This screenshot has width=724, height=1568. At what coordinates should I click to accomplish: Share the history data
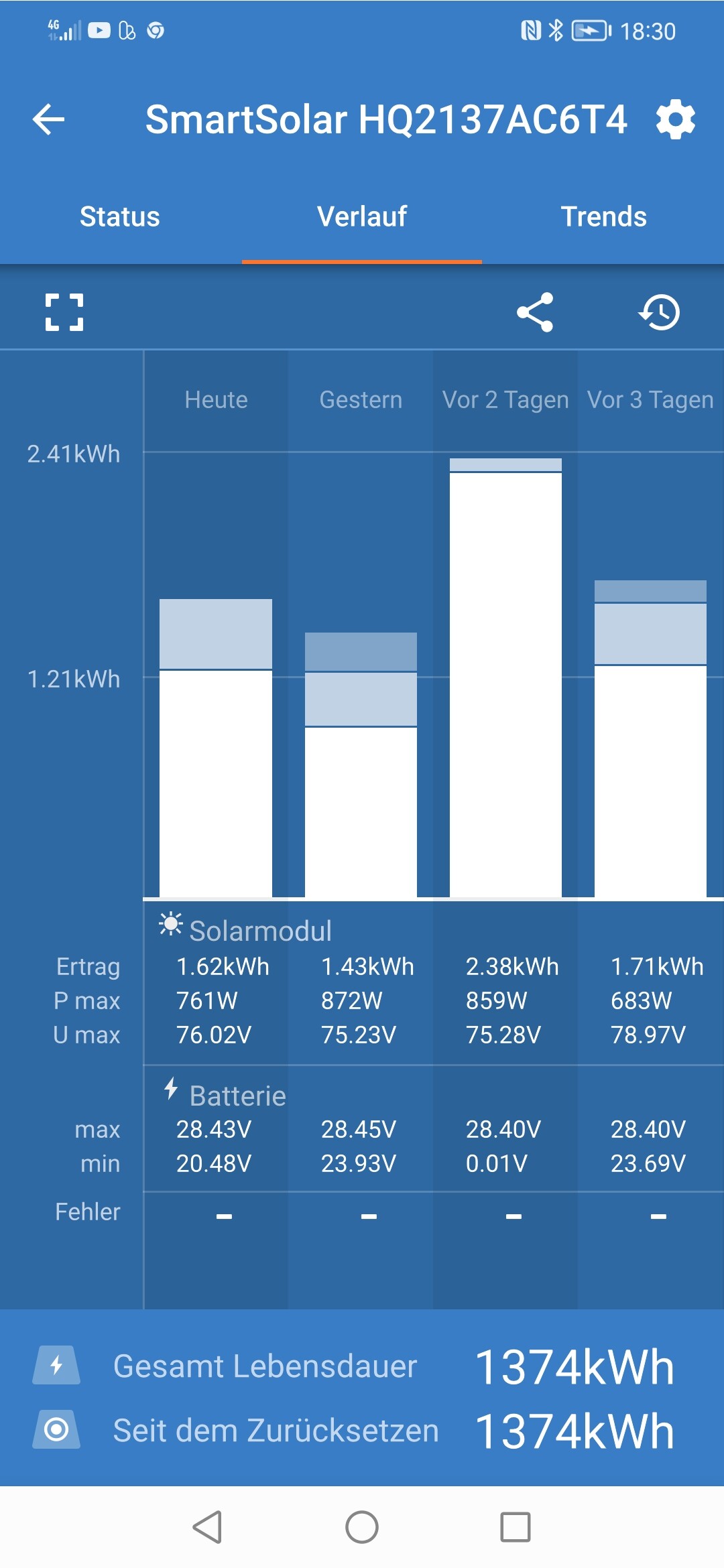(535, 312)
